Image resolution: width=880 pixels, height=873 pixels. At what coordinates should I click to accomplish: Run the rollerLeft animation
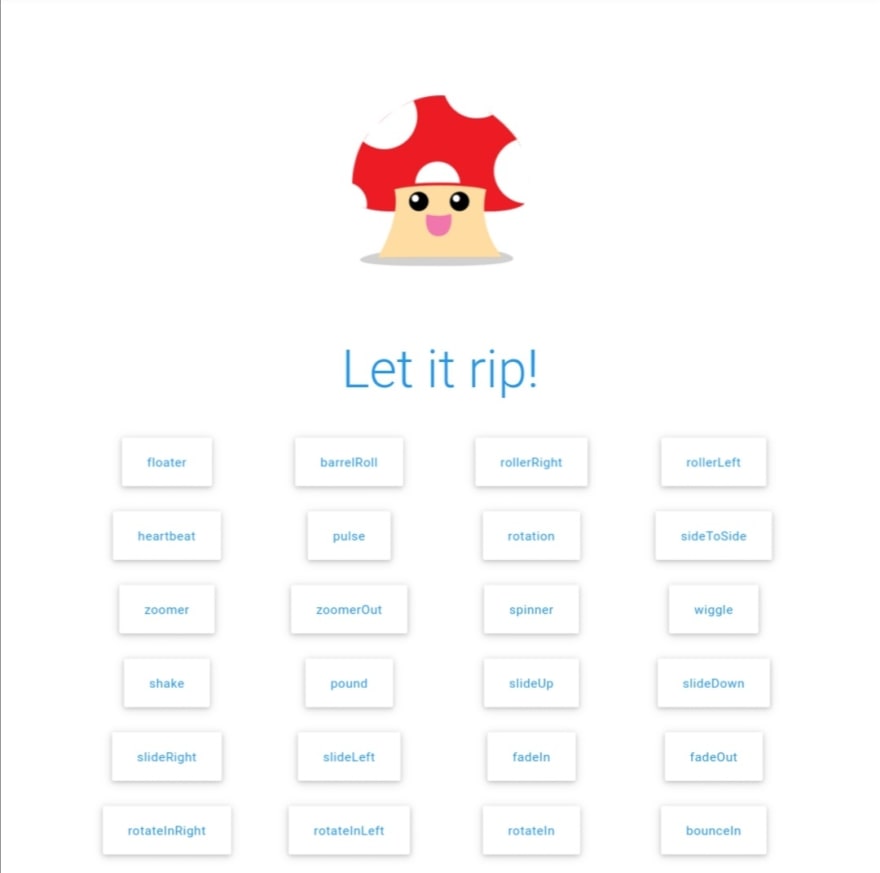(x=713, y=462)
